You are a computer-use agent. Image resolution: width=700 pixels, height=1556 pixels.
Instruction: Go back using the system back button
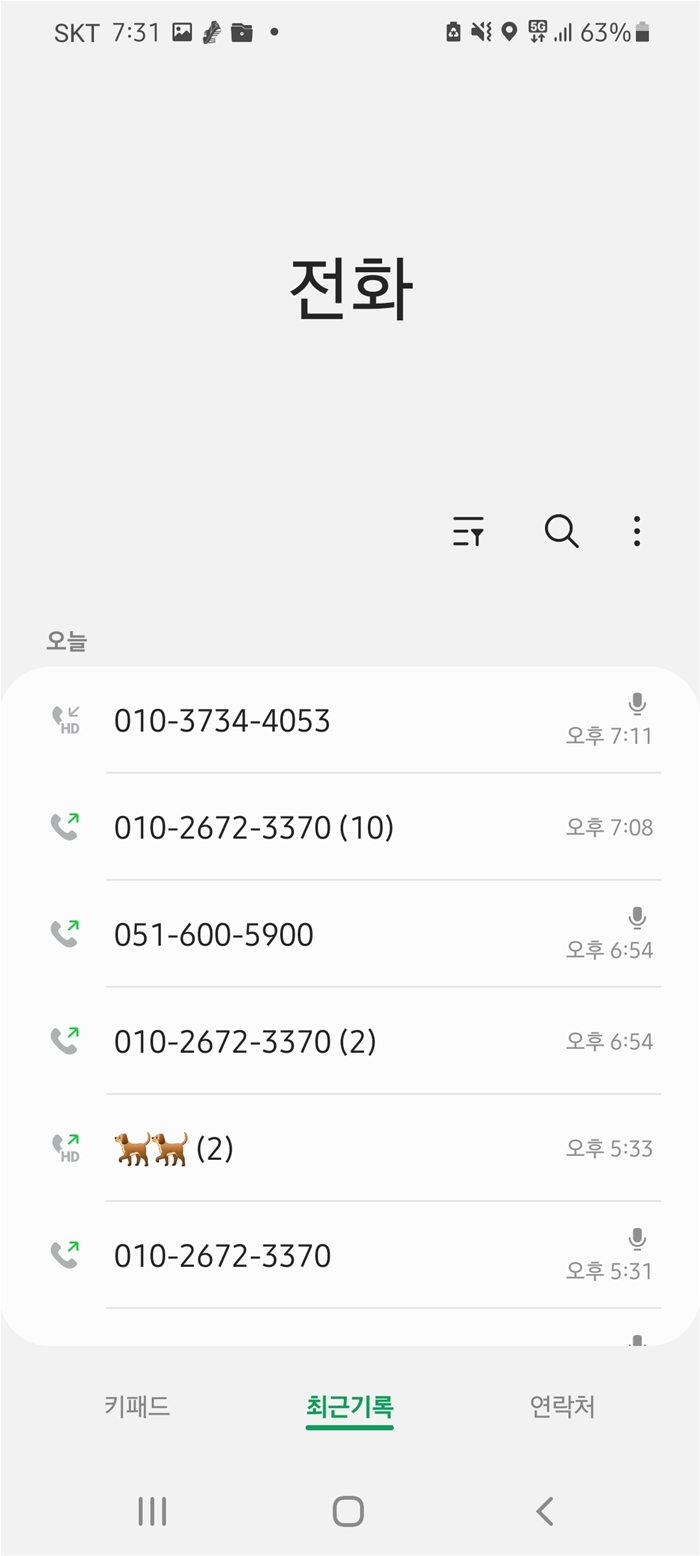coord(544,1510)
